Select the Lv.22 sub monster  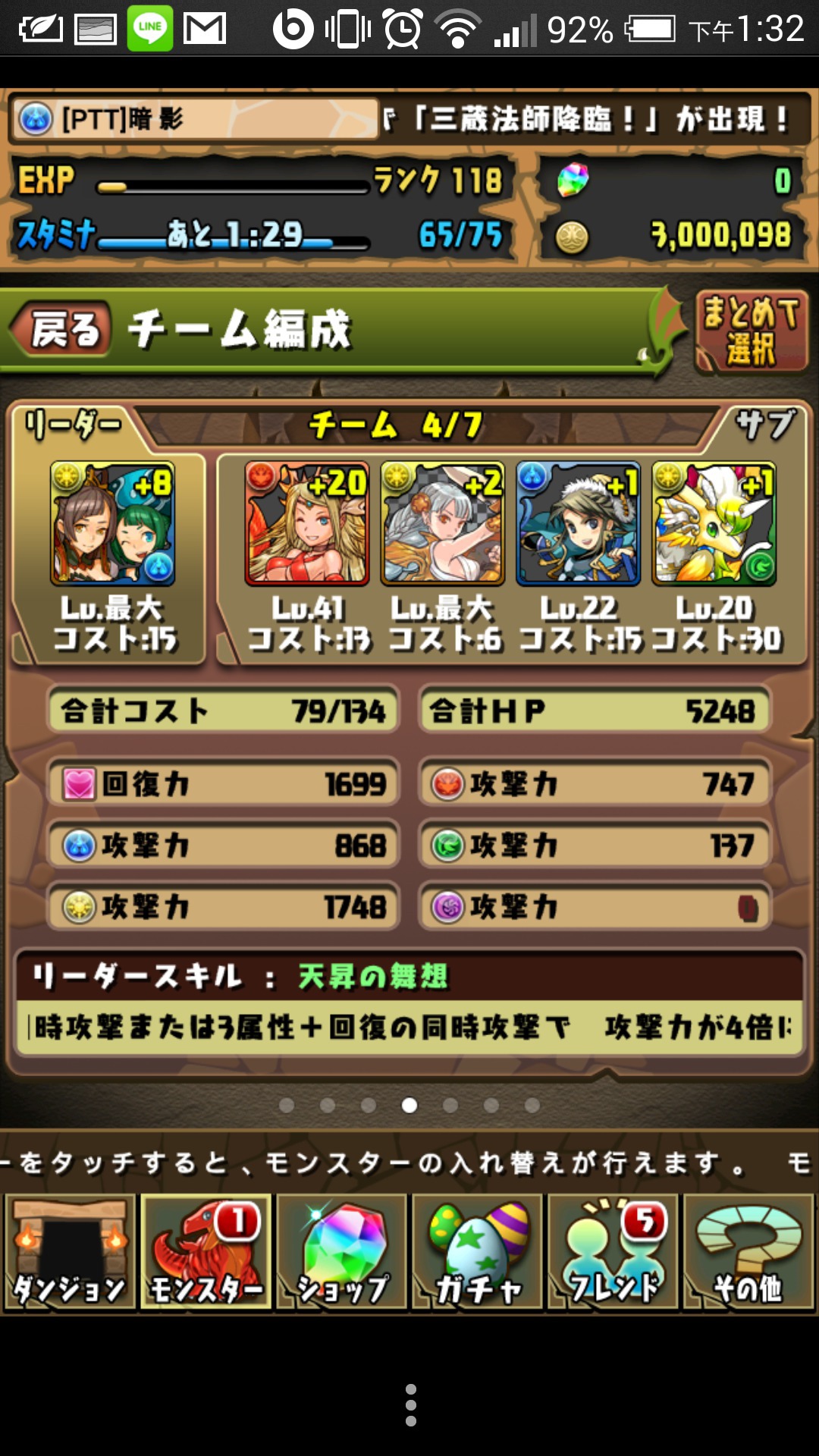coord(579,524)
